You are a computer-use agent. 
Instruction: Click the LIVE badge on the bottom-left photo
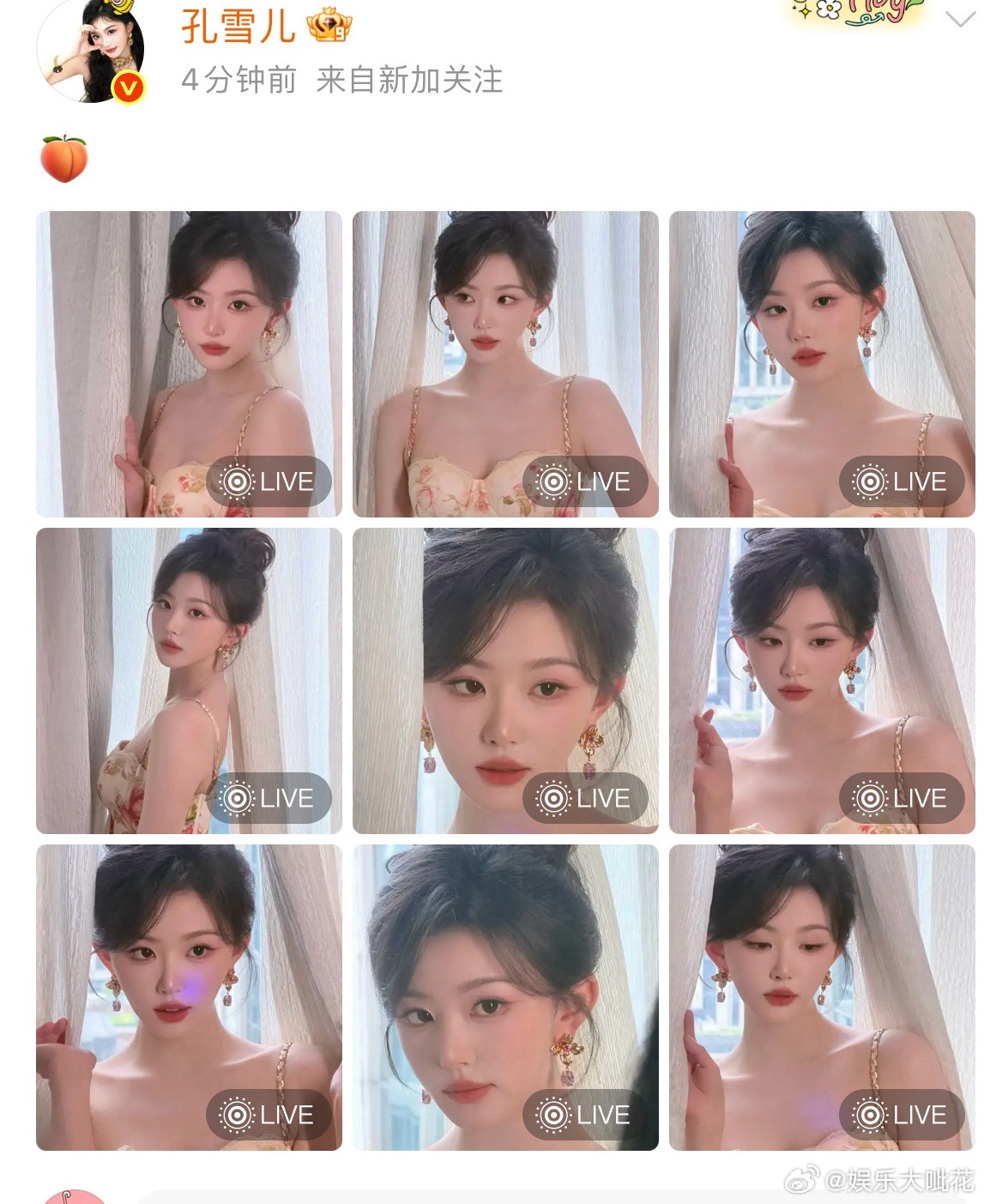(269, 1116)
